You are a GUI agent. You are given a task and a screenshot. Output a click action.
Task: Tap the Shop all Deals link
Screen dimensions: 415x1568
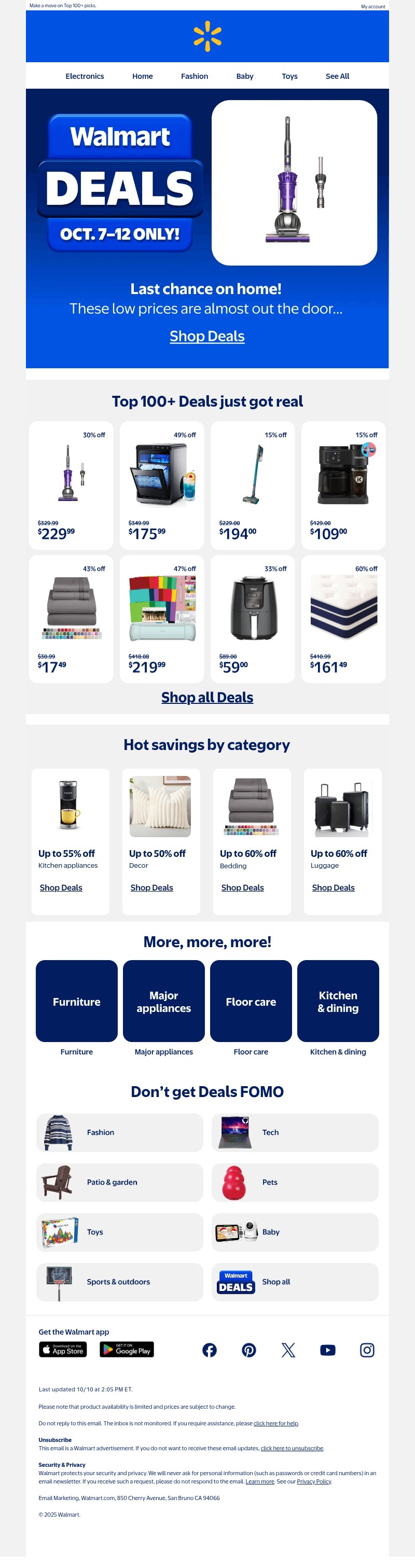[x=207, y=697]
